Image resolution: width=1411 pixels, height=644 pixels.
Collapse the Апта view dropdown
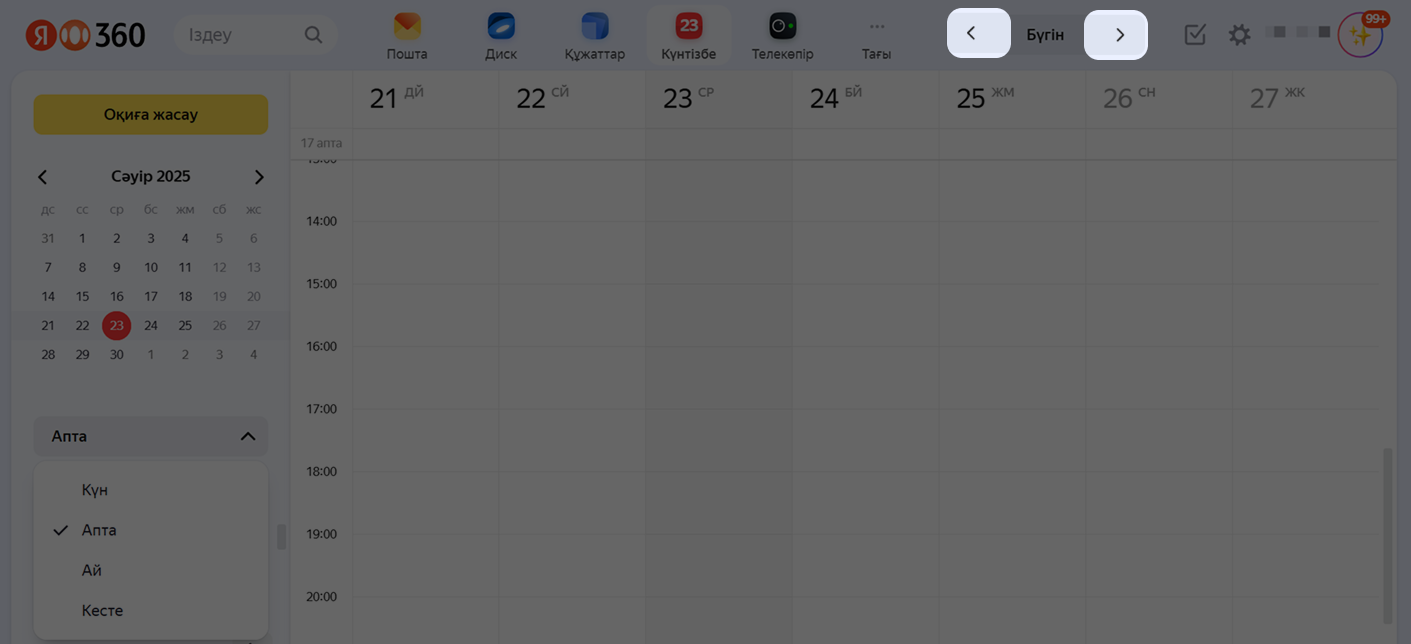coord(151,436)
